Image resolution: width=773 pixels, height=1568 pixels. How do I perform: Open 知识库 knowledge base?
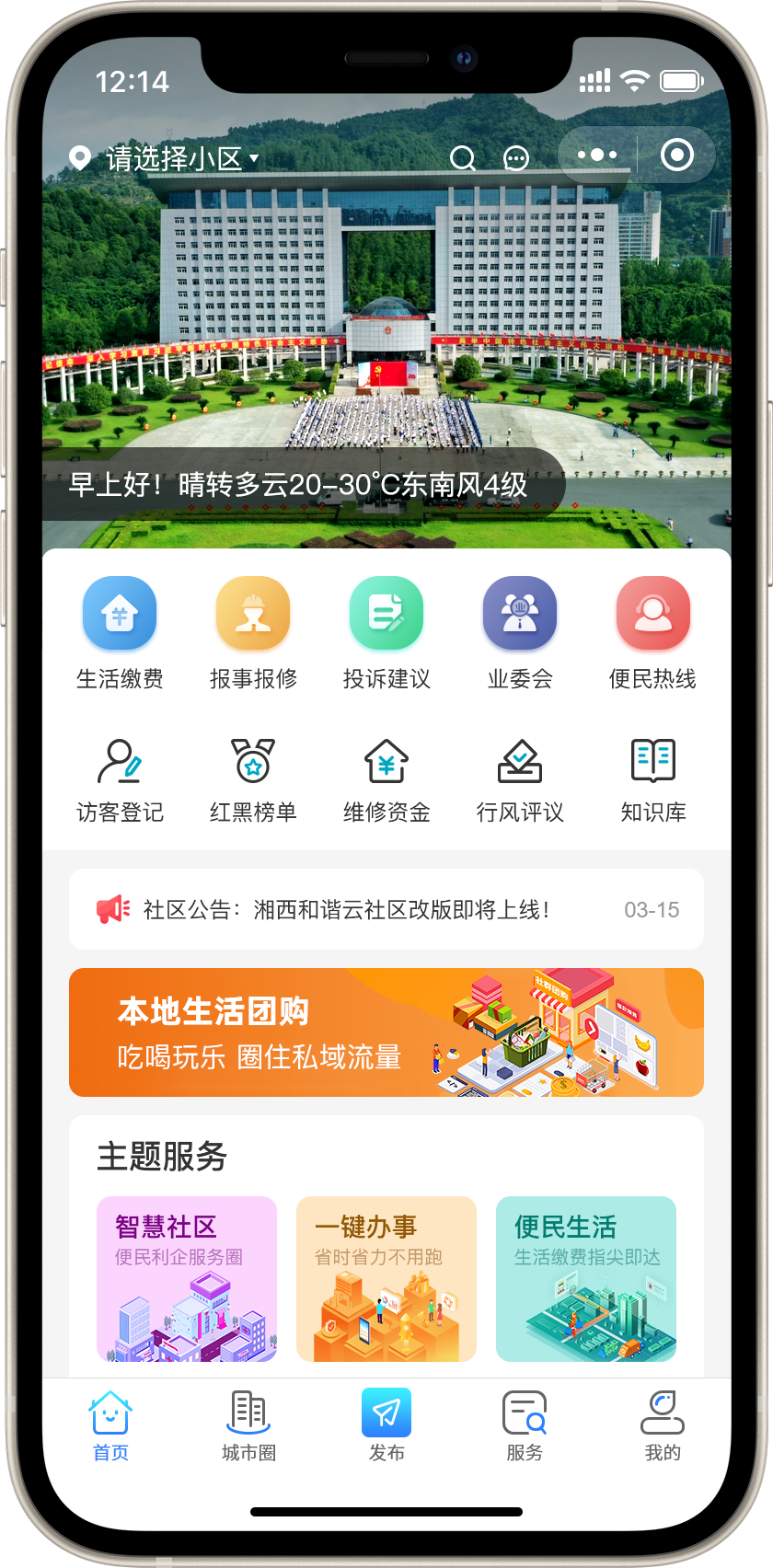[x=653, y=779]
